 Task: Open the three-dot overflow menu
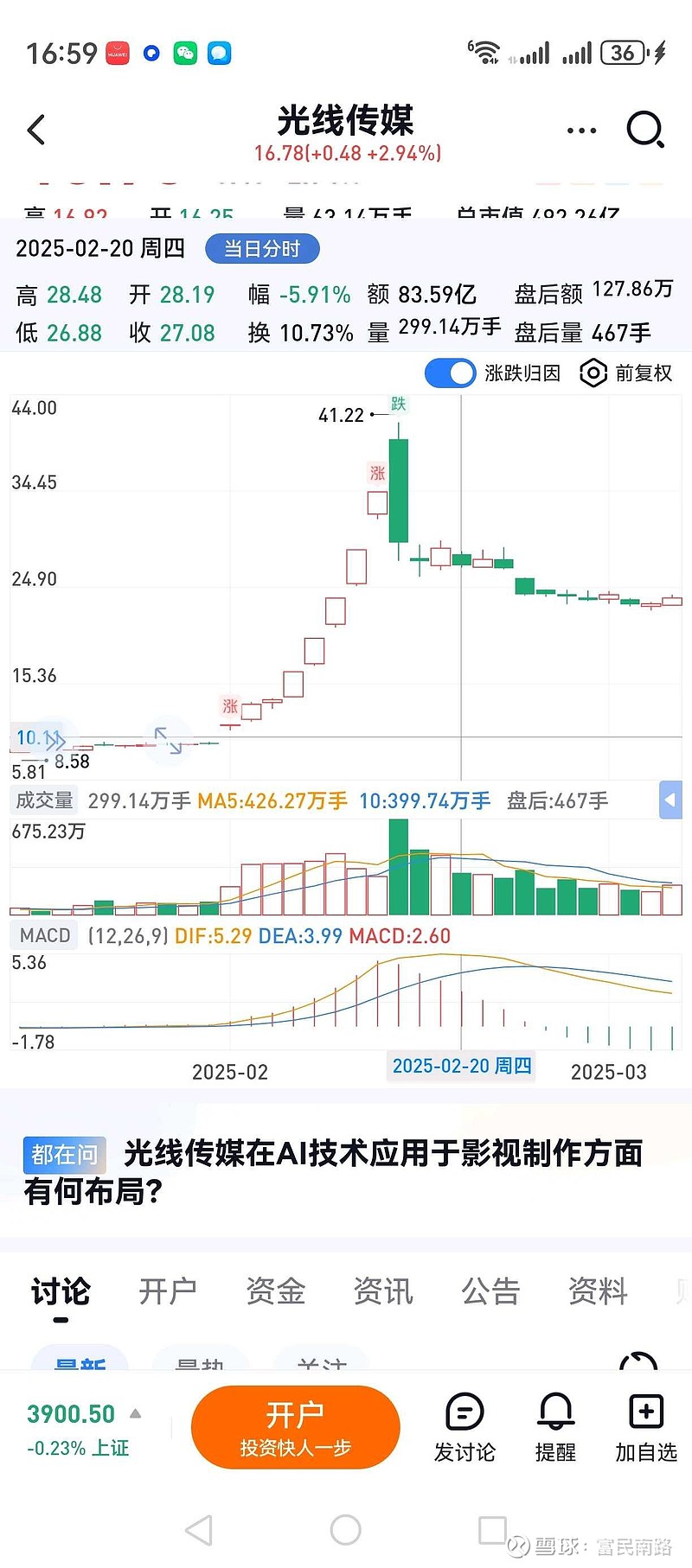click(581, 131)
